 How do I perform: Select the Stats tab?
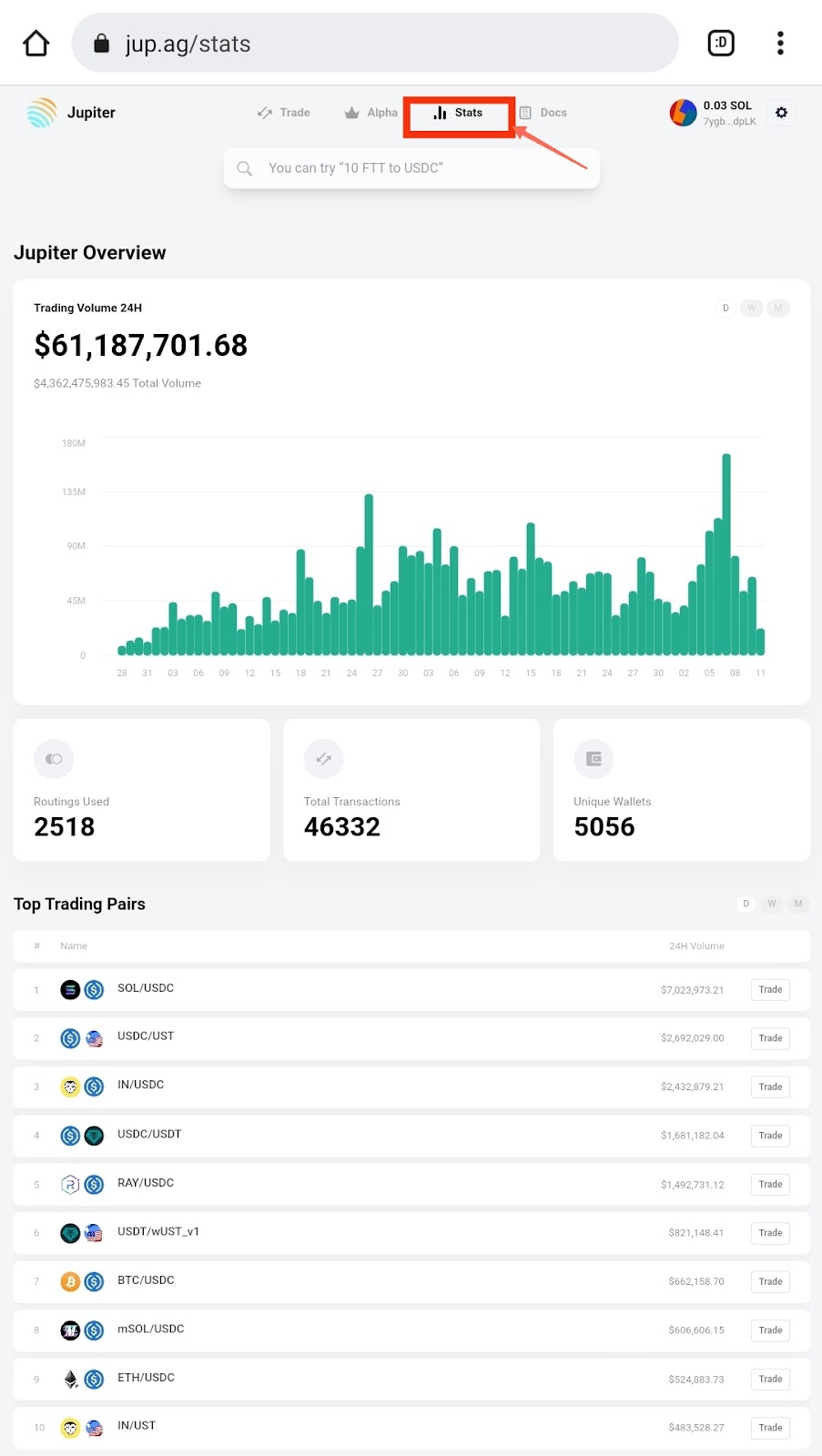click(x=459, y=113)
